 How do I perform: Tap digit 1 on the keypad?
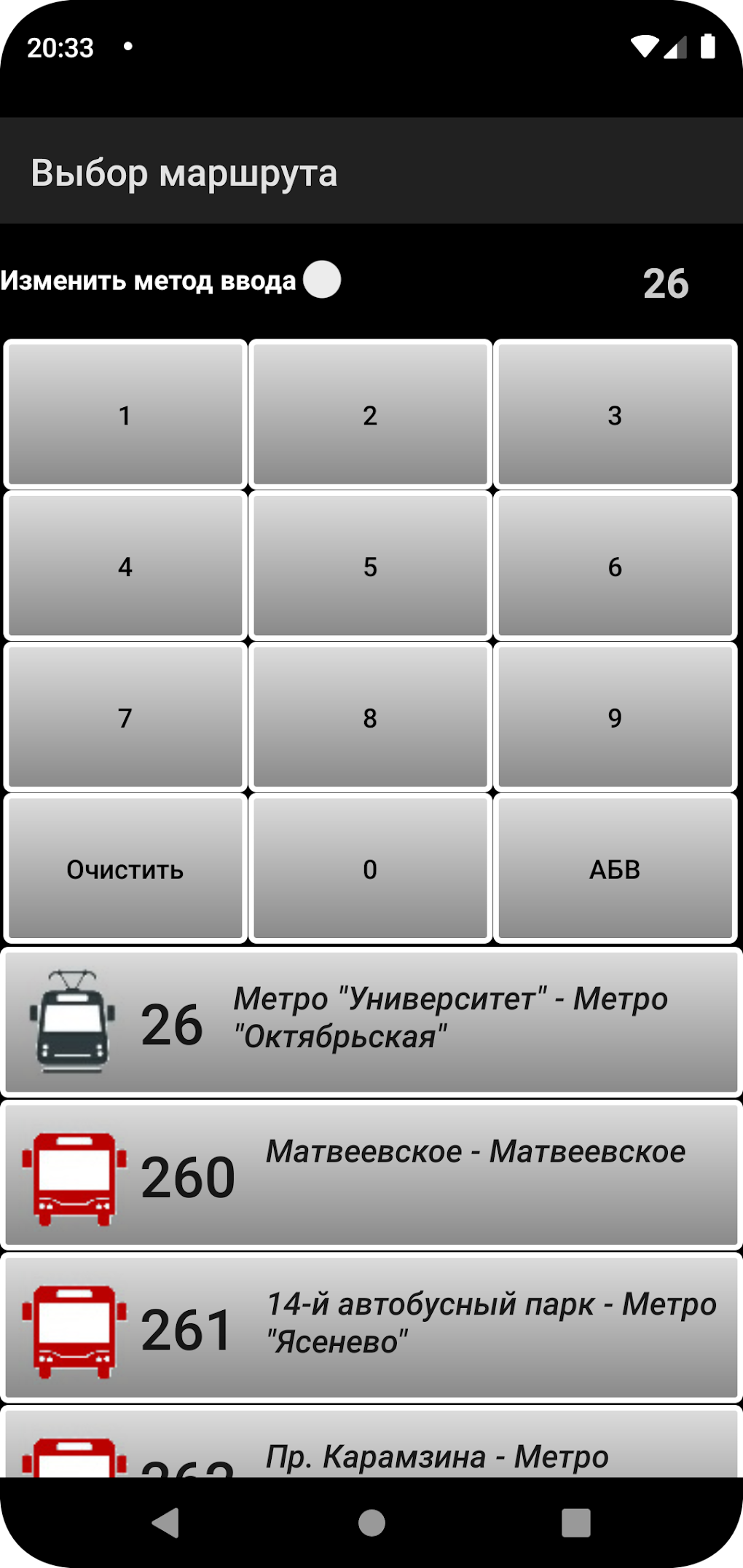click(125, 414)
